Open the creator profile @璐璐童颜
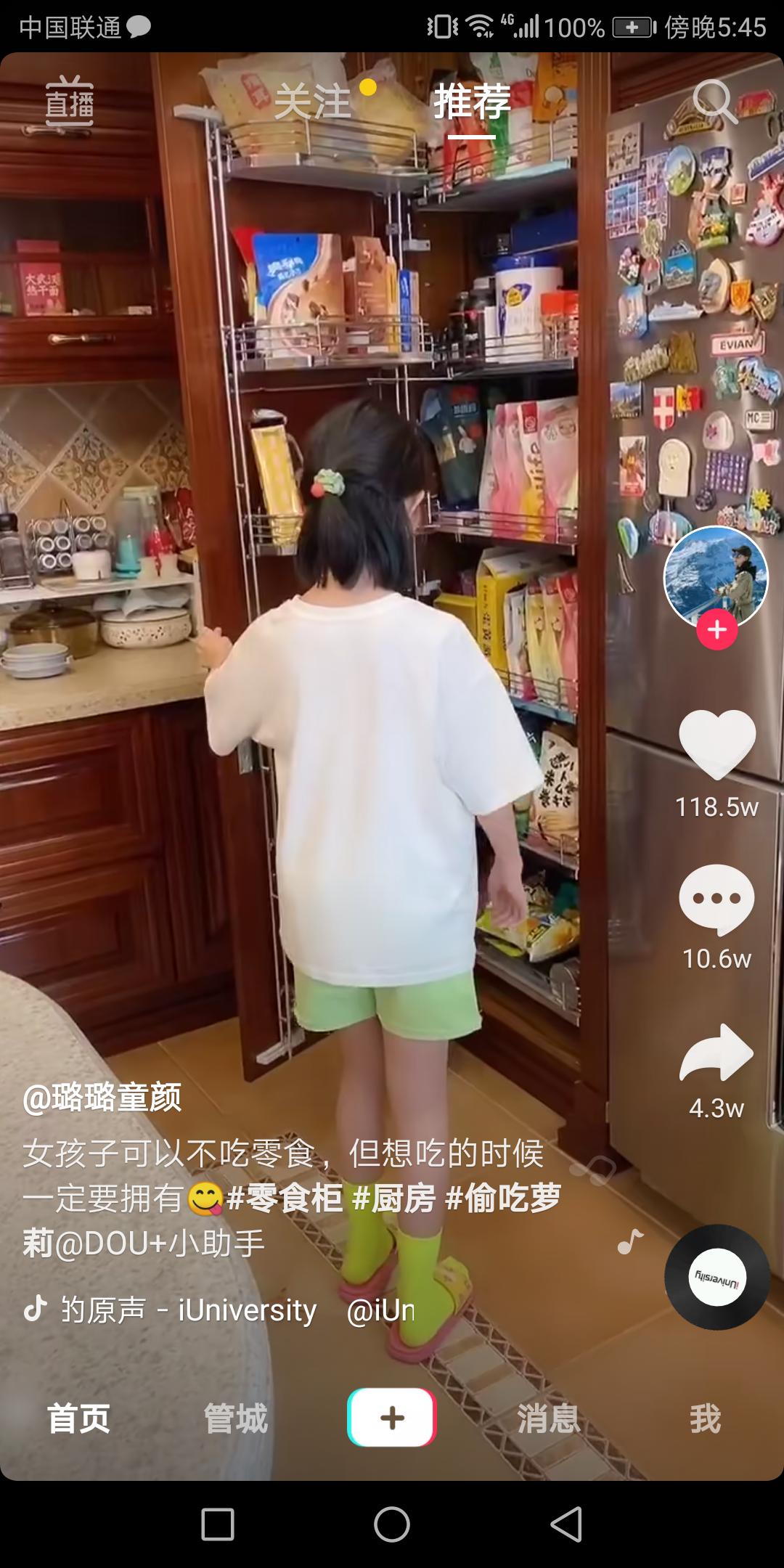784x1568 pixels. [x=102, y=1098]
